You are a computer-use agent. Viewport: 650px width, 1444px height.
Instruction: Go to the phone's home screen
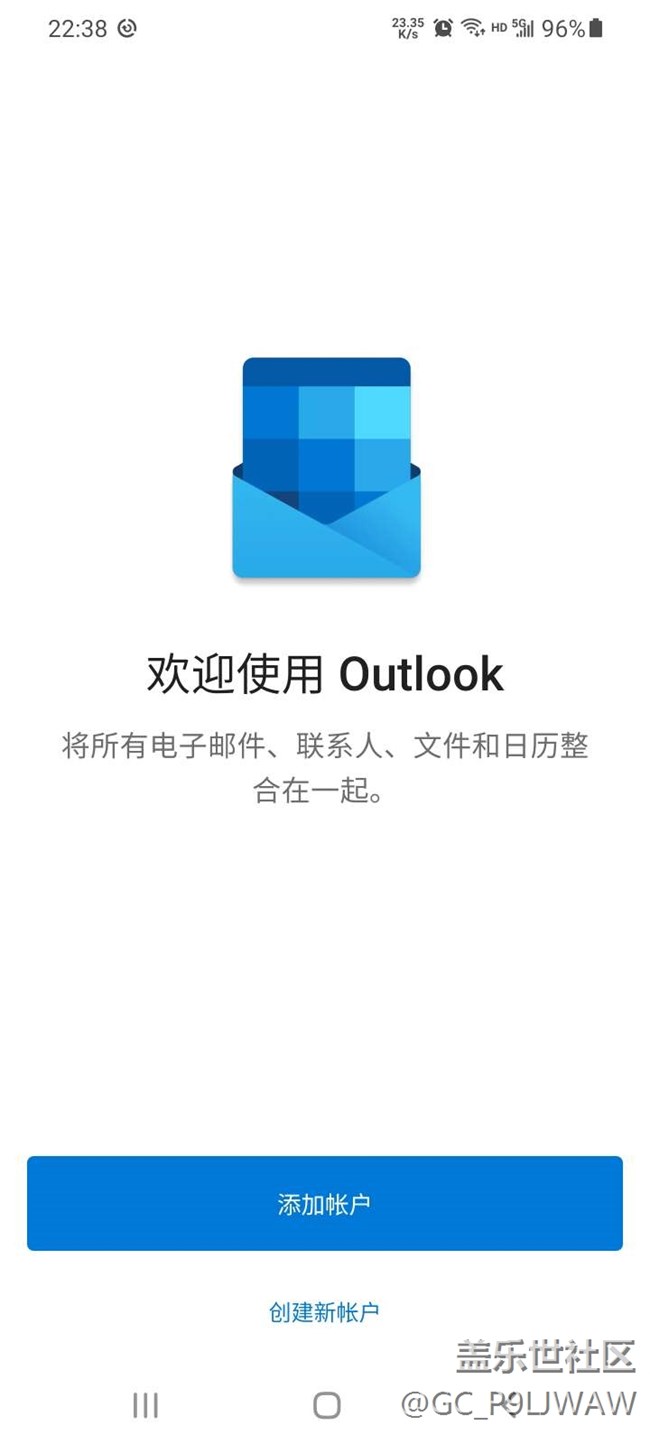326,1405
